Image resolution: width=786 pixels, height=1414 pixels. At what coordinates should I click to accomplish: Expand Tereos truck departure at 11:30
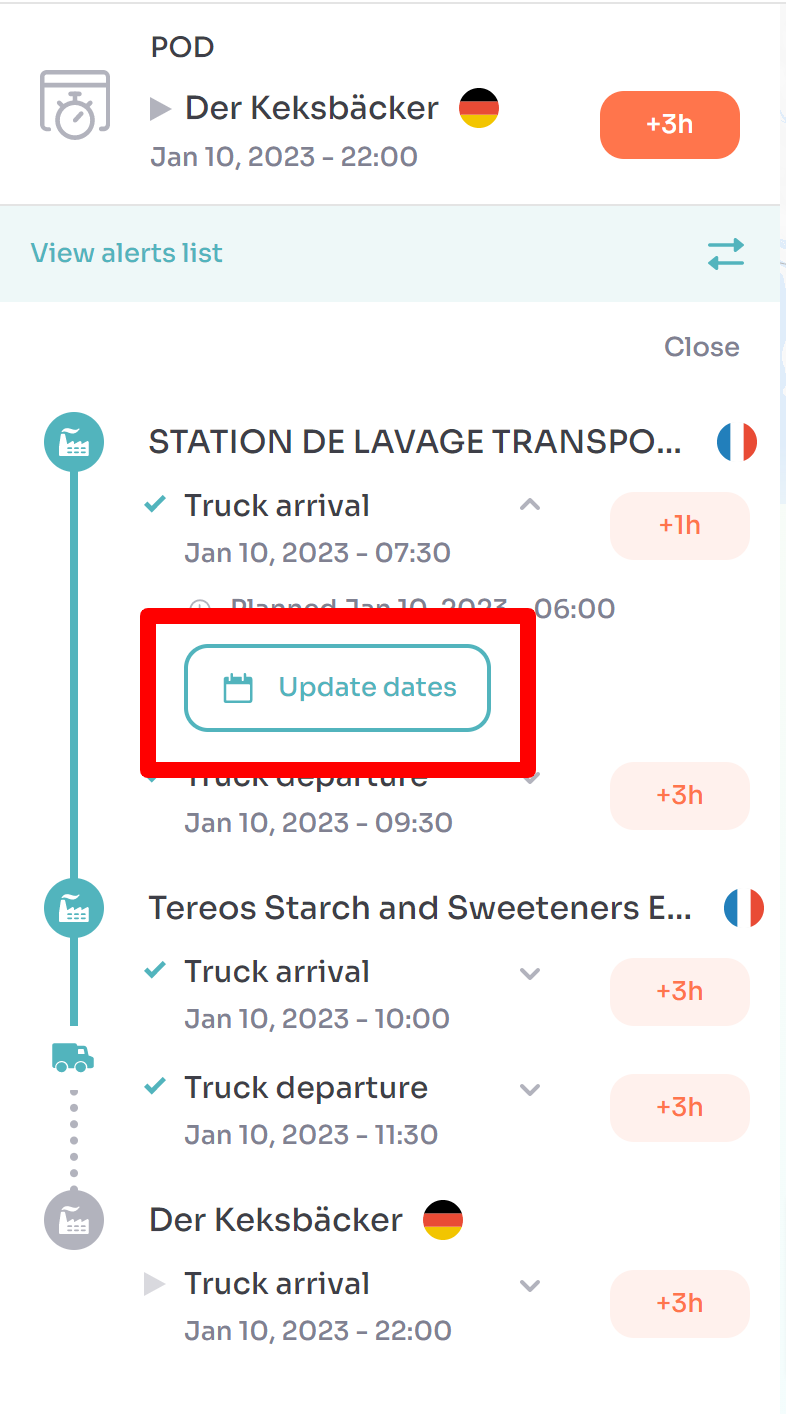(x=530, y=1089)
